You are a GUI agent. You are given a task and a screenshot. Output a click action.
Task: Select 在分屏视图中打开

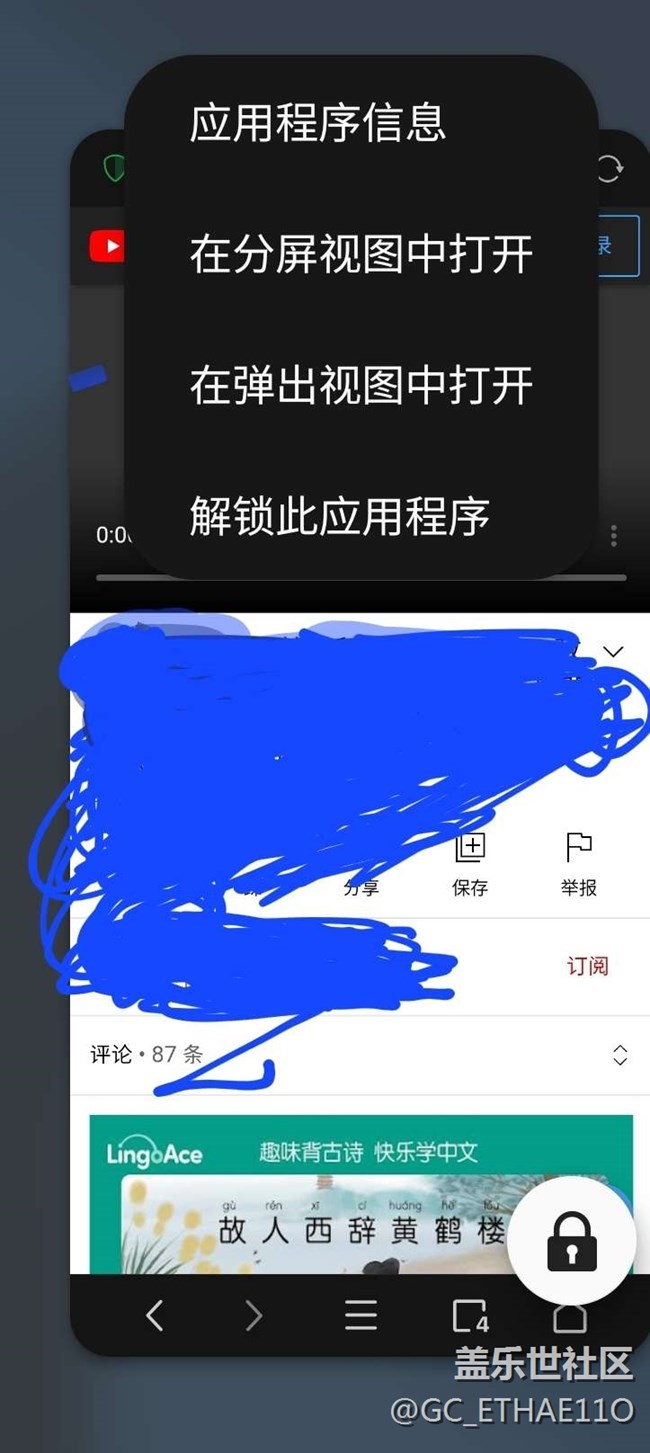(361, 255)
